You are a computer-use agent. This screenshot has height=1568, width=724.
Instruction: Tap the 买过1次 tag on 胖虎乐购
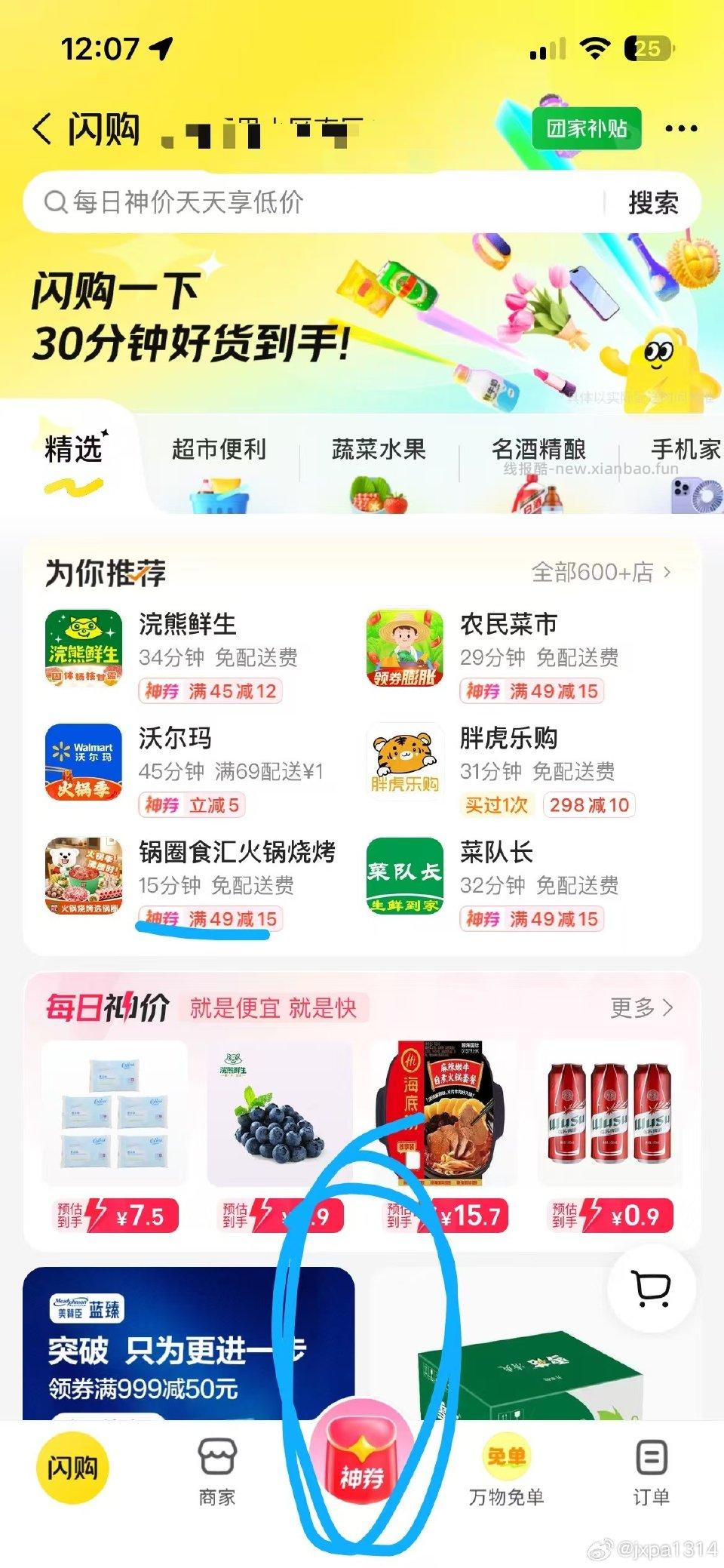pos(496,804)
